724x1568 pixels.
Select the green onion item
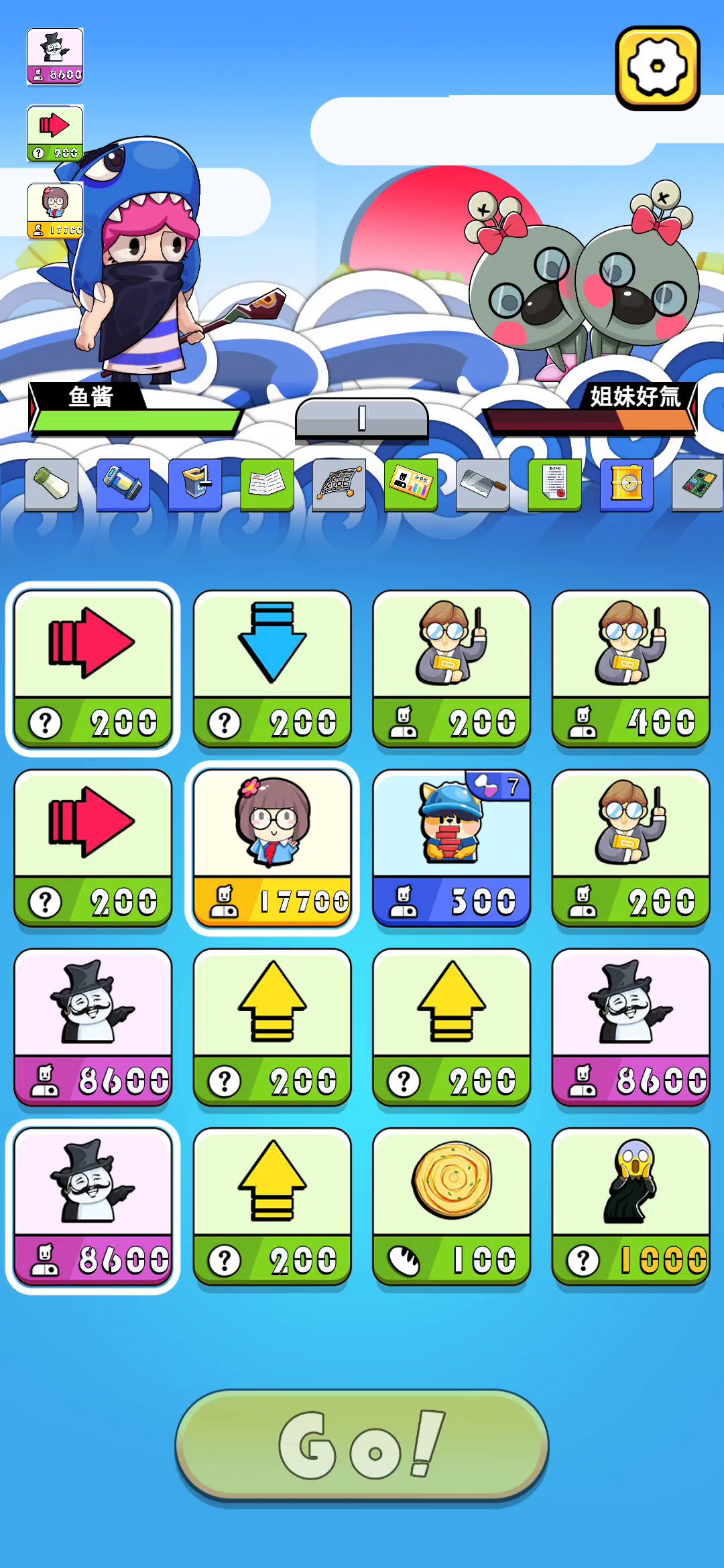pyautogui.click(x=52, y=484)
